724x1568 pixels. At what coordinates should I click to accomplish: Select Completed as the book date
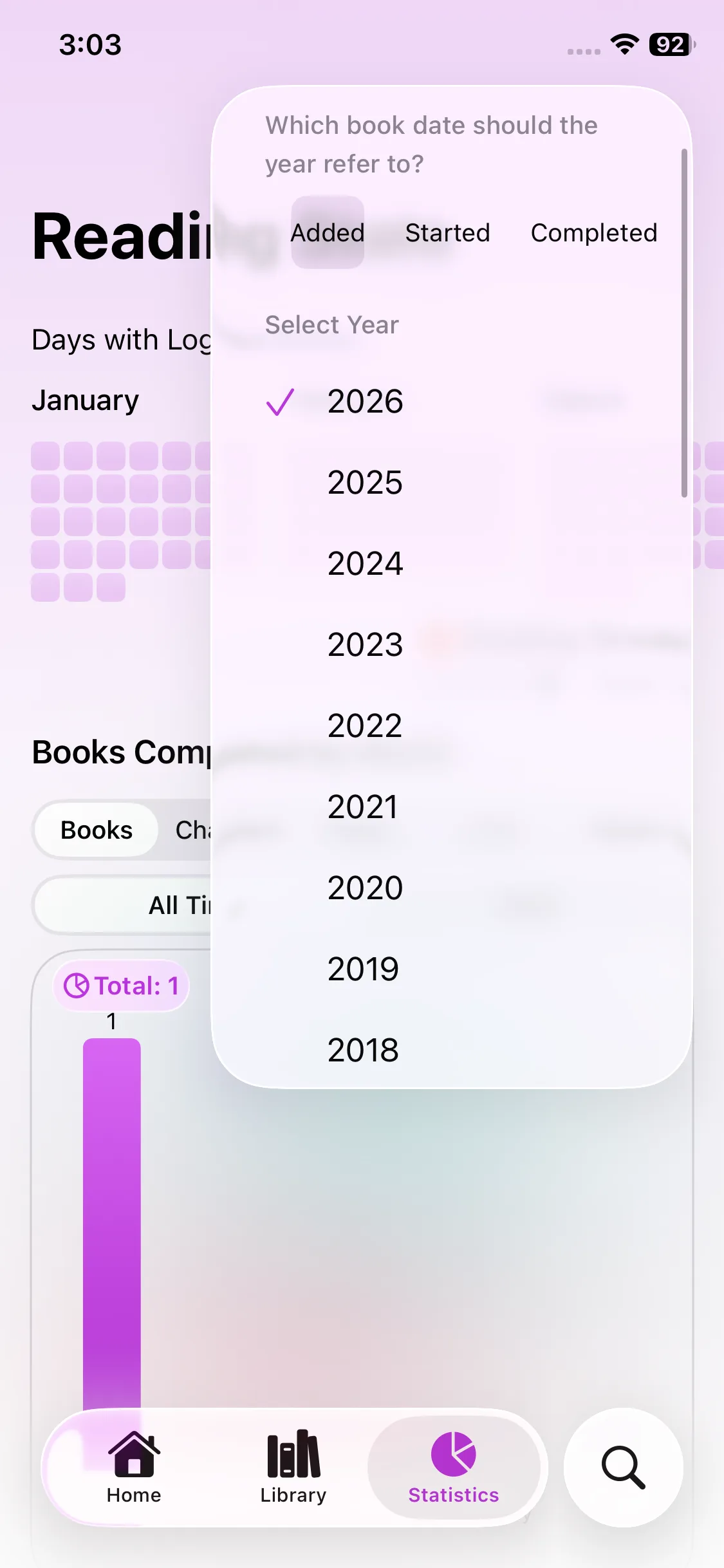point(593,232)
